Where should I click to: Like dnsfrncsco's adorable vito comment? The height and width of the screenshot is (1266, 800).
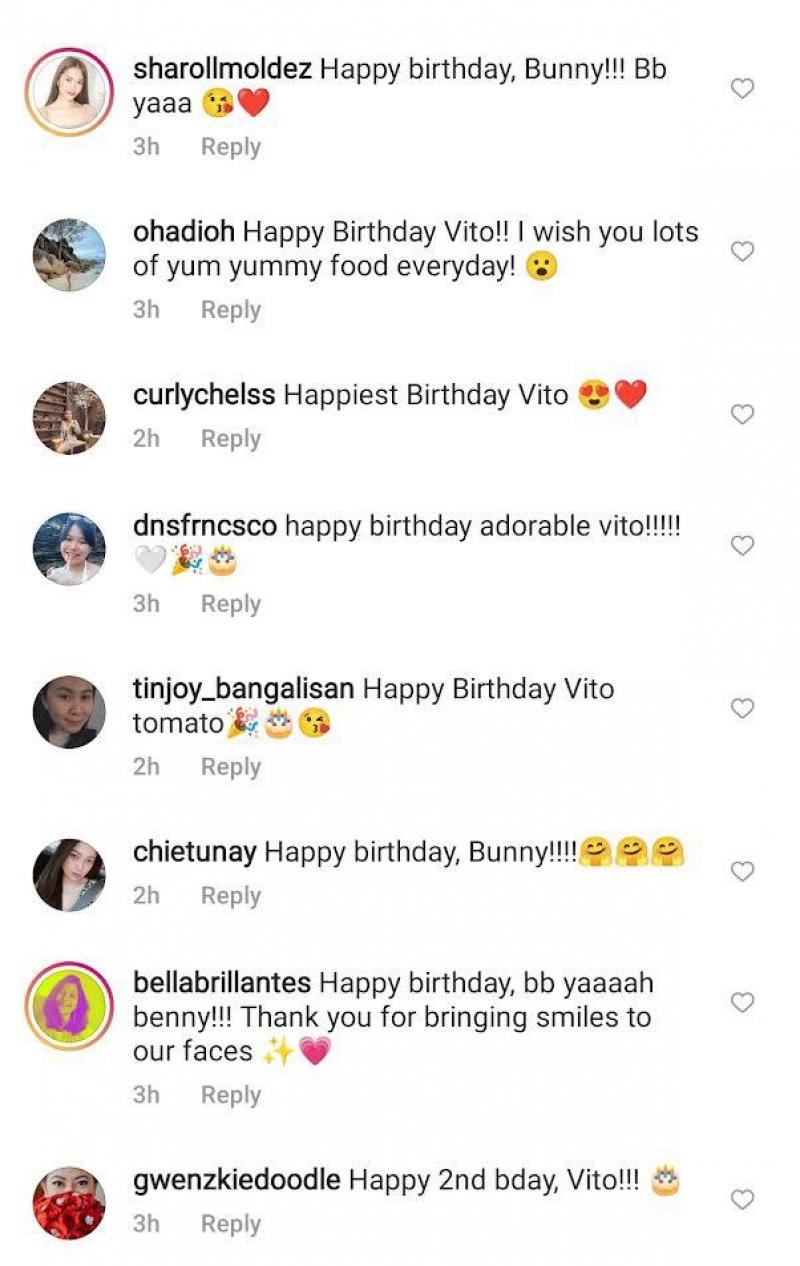coord(742,545)
